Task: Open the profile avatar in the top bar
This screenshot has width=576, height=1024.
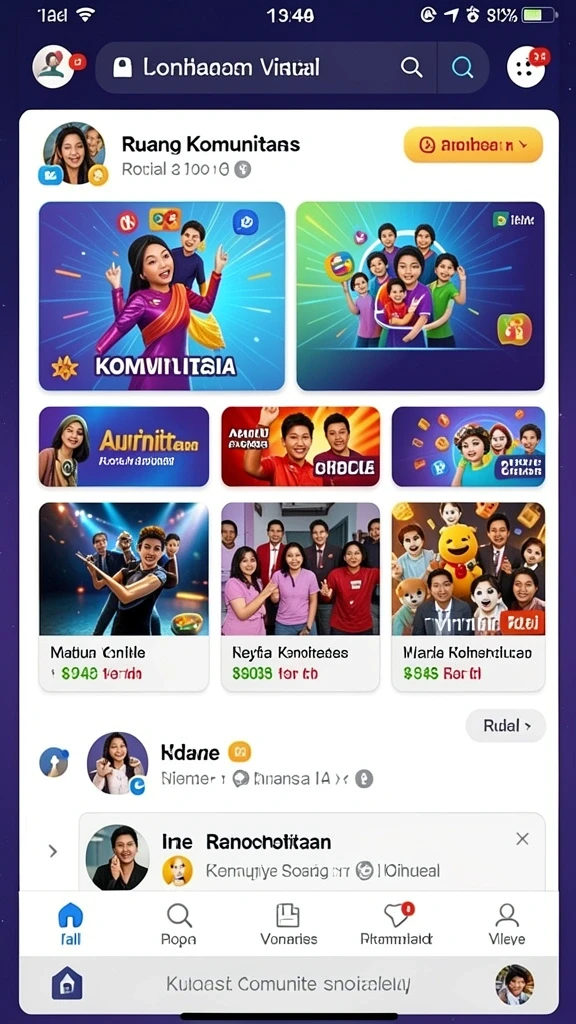Action: click(x=53, y=67)
